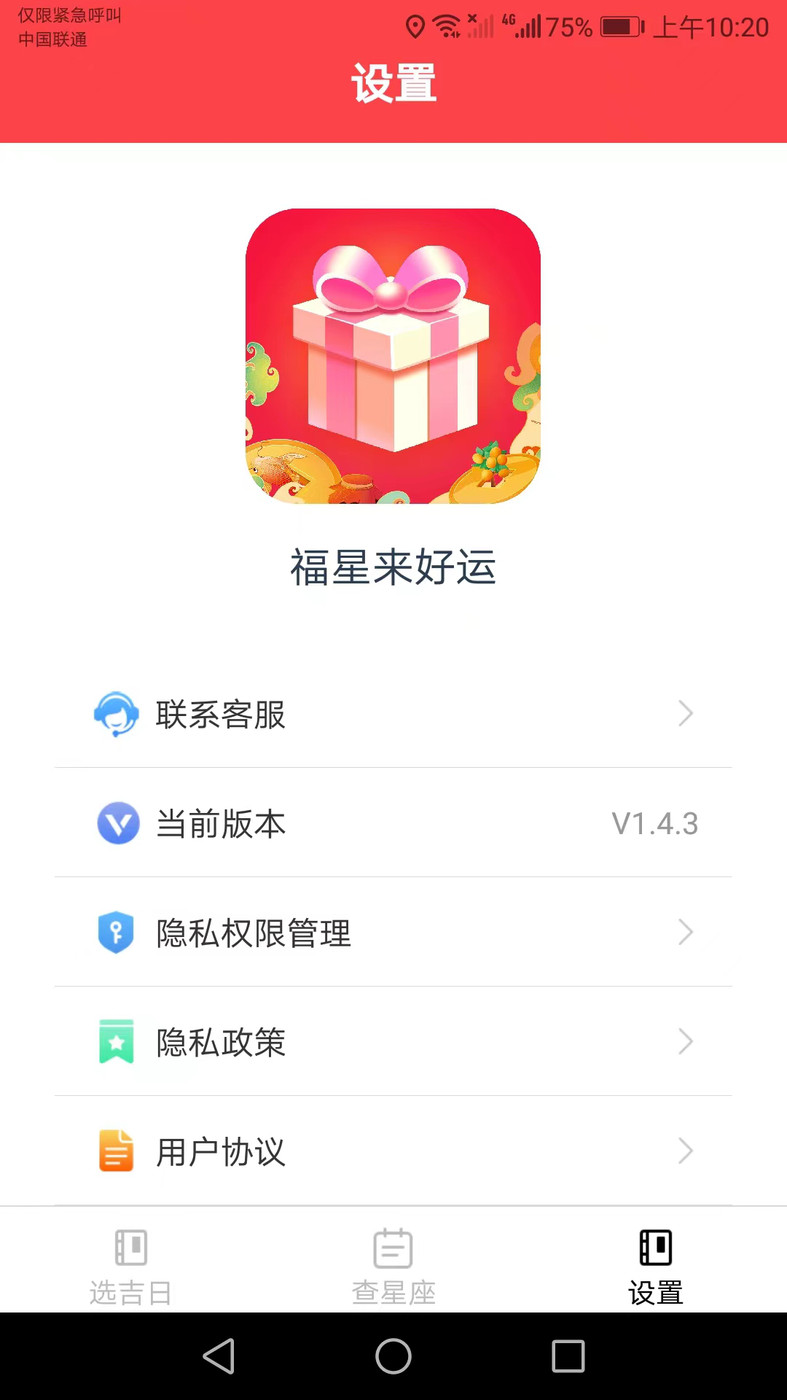This screenshot has height=1400, width=787.
Task: Tap the green bookmark icon beside 隐私政策
Action: tap(117, 1041)
